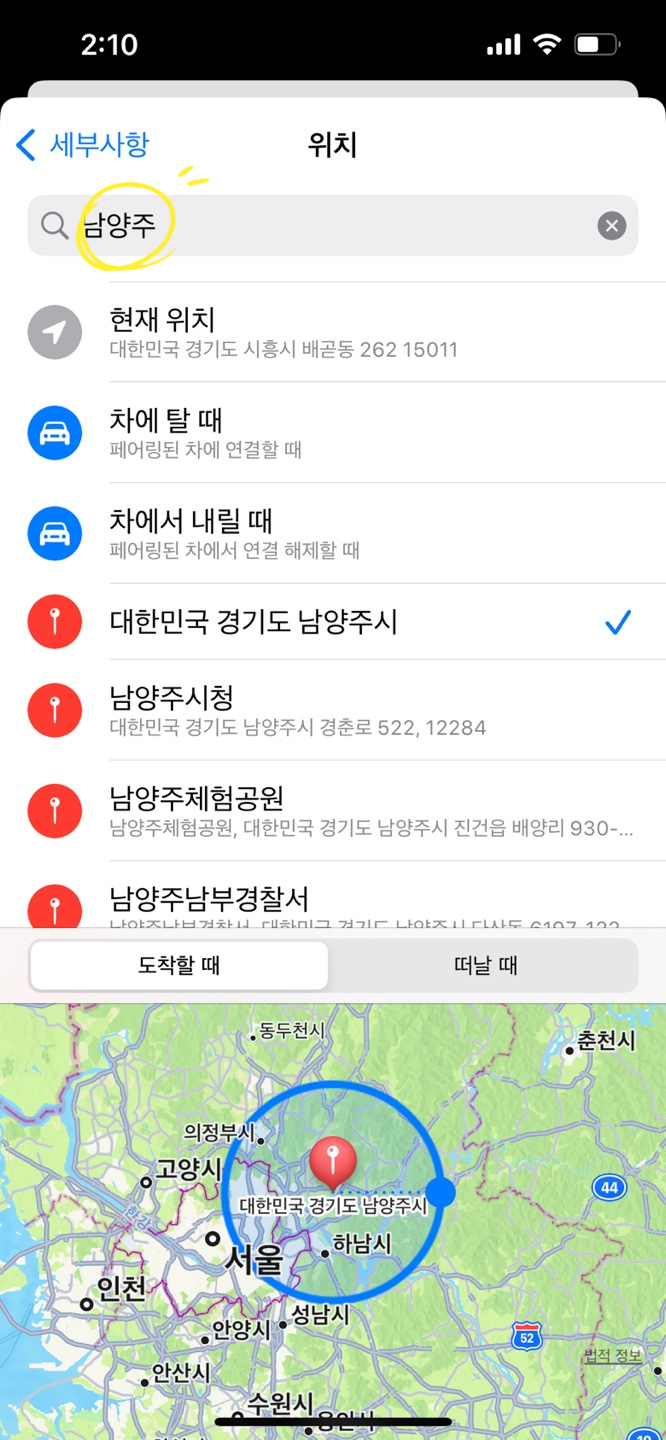
Task: Choose 차에 탈 때 option
Action: tap(333, 432)
